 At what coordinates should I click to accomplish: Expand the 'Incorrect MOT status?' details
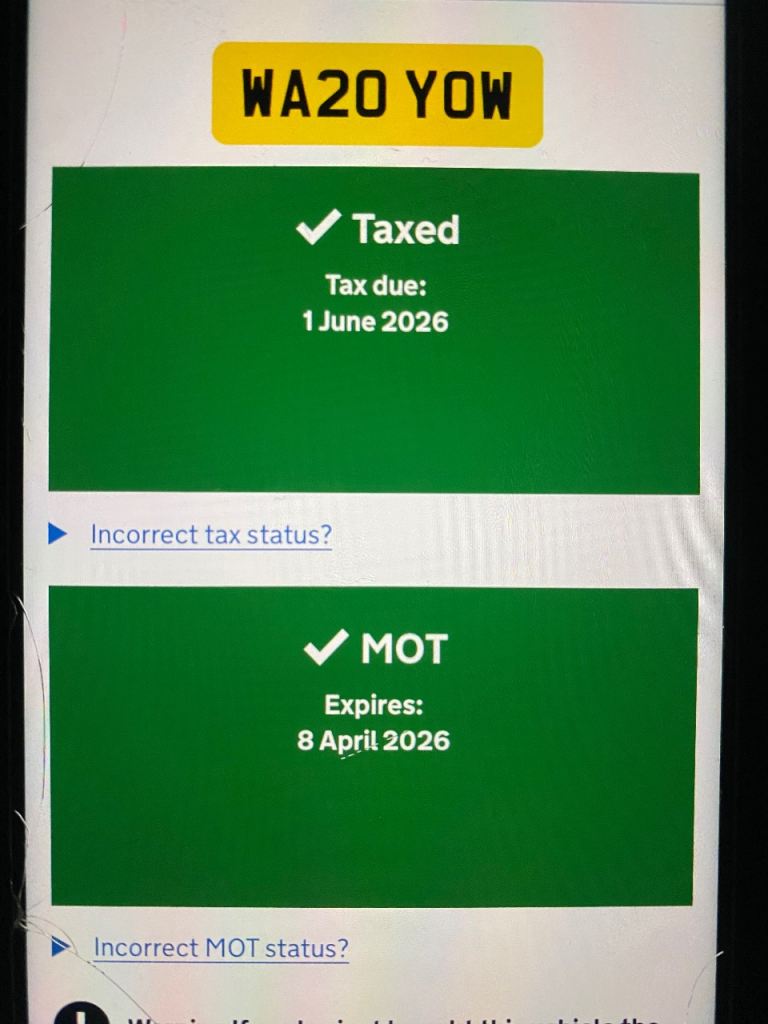[x=220, y=947]
